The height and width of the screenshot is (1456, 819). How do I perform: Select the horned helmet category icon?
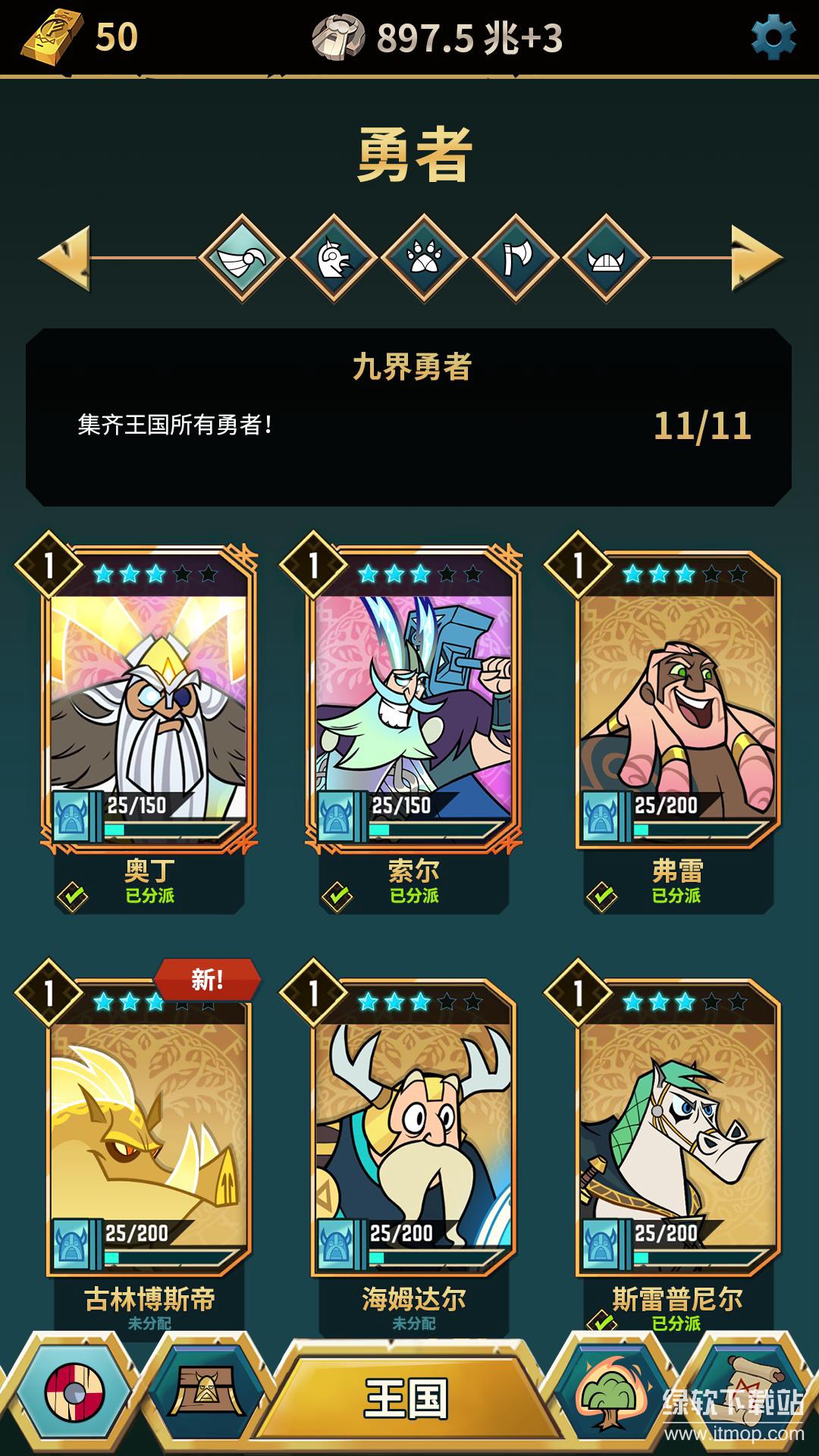pyautogui.click(x=607, y=259)
